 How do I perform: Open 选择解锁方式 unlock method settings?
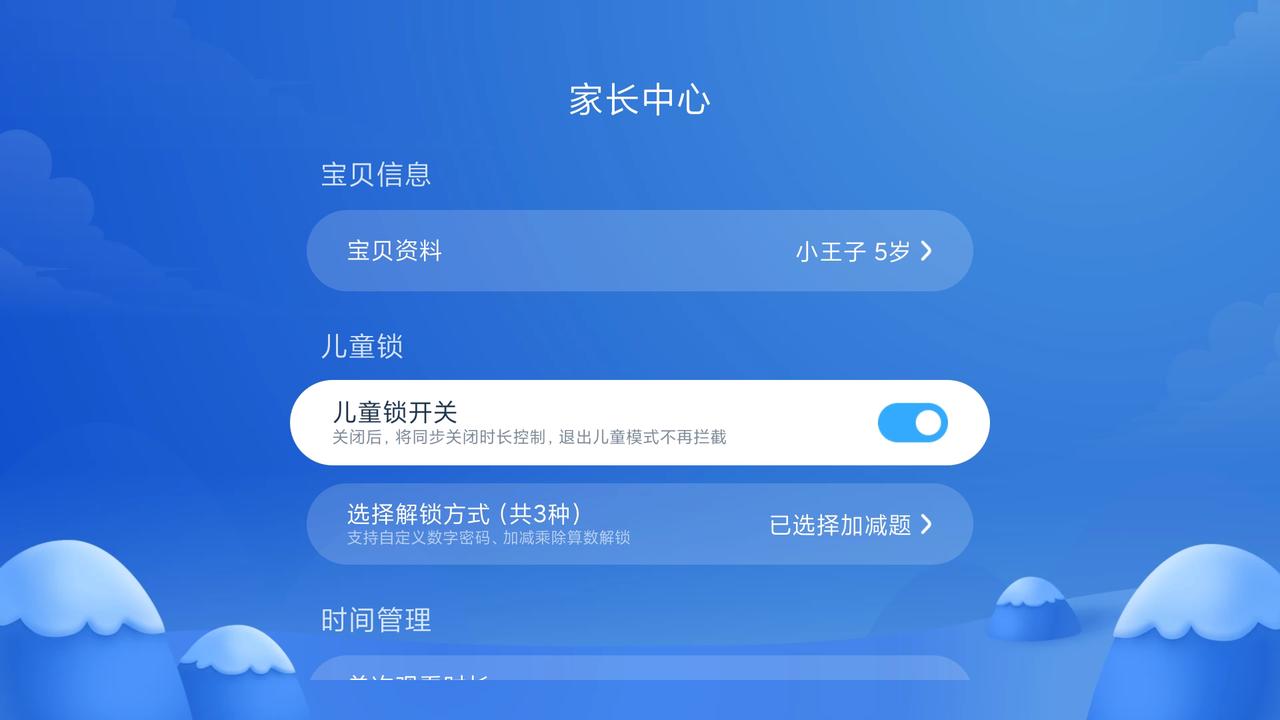click(639, 524)
